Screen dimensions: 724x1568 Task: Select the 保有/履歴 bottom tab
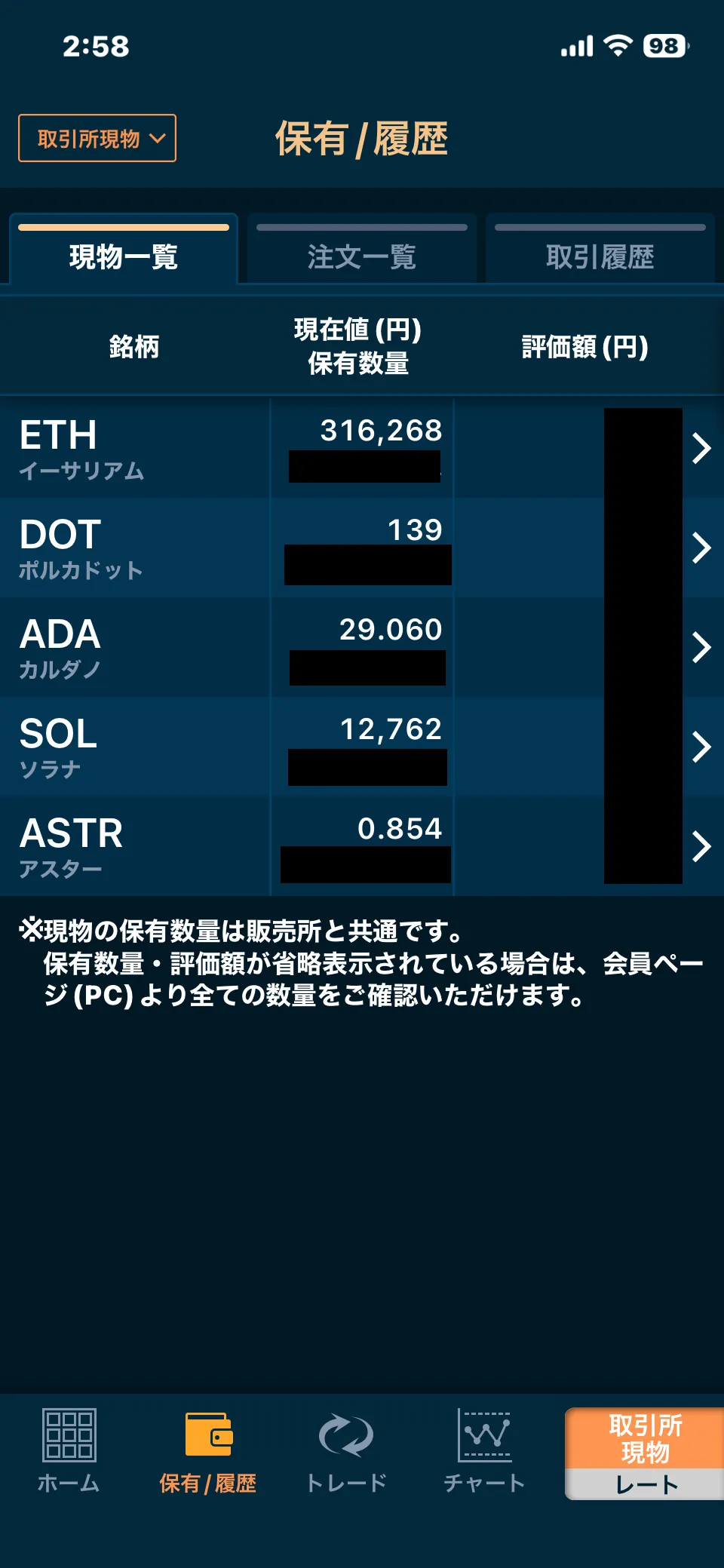click(208, 1451)
